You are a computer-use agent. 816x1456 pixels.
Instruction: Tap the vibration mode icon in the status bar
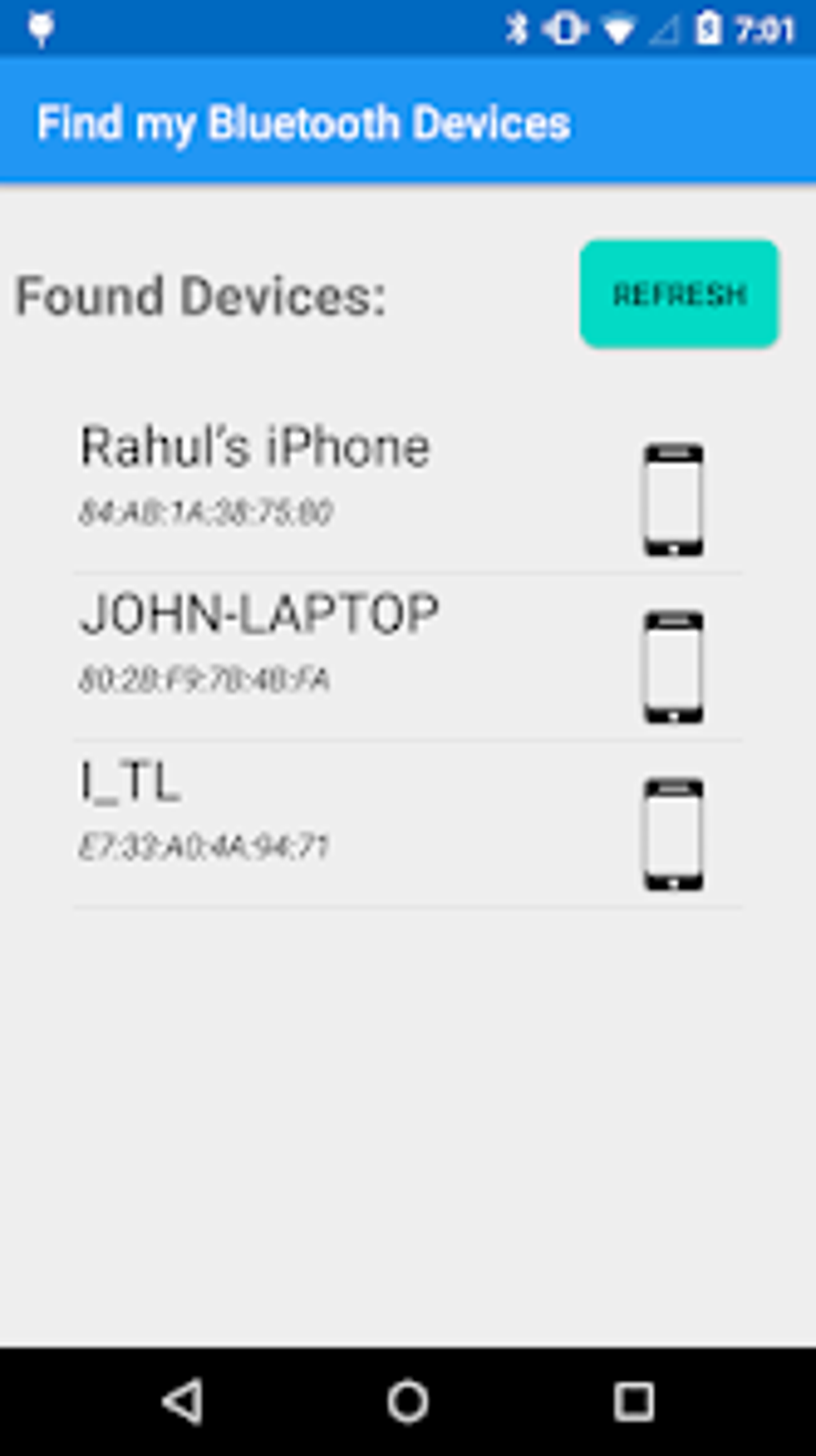(562, 26)
